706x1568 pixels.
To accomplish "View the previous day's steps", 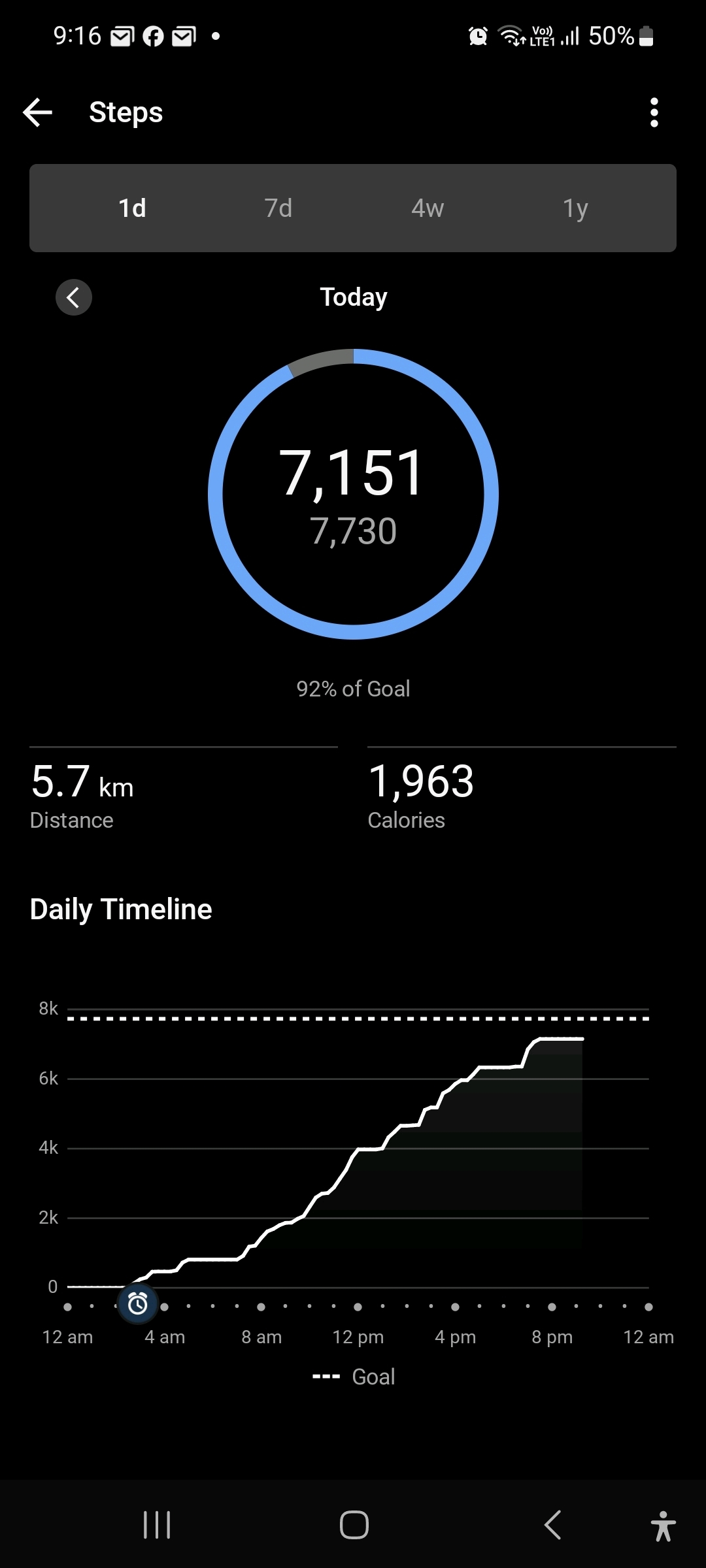I will pos(74,298).
